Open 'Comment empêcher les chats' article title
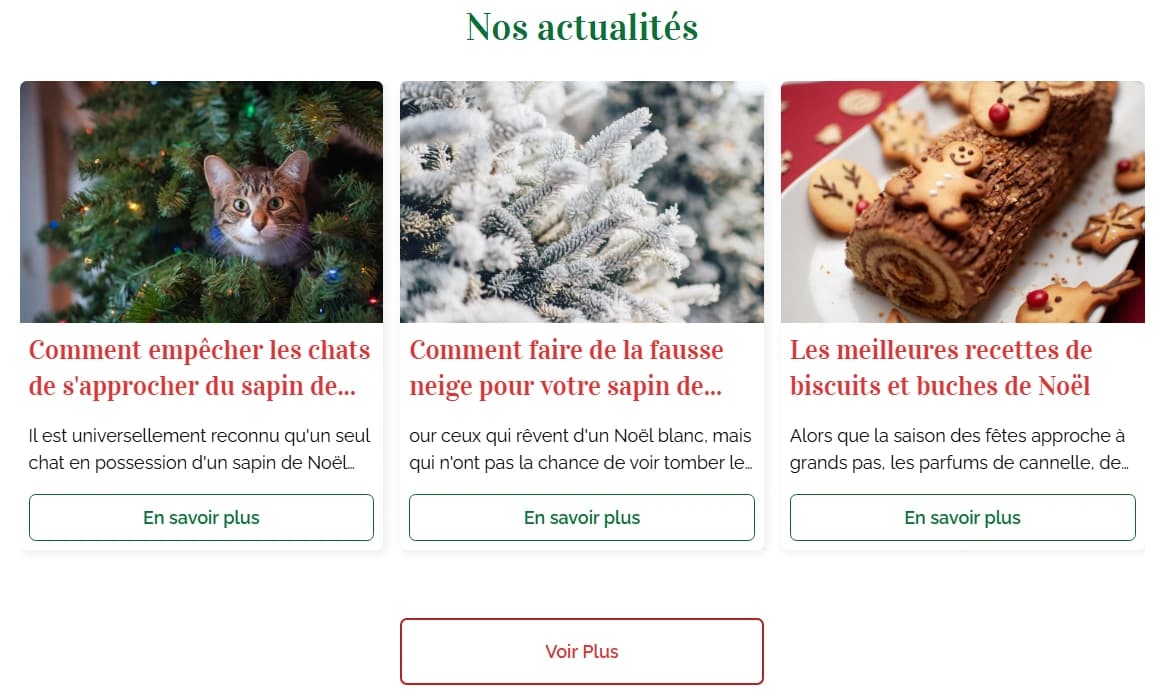 tap(200, 367)
